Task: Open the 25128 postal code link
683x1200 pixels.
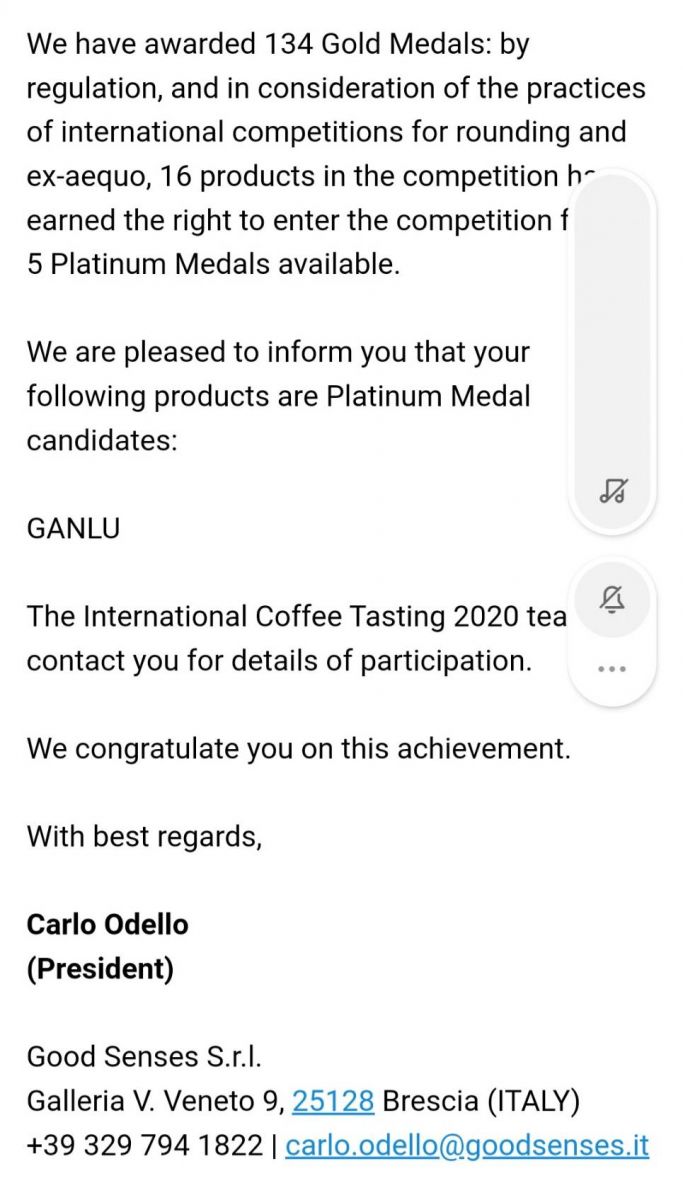Action: click(333, 1101)
